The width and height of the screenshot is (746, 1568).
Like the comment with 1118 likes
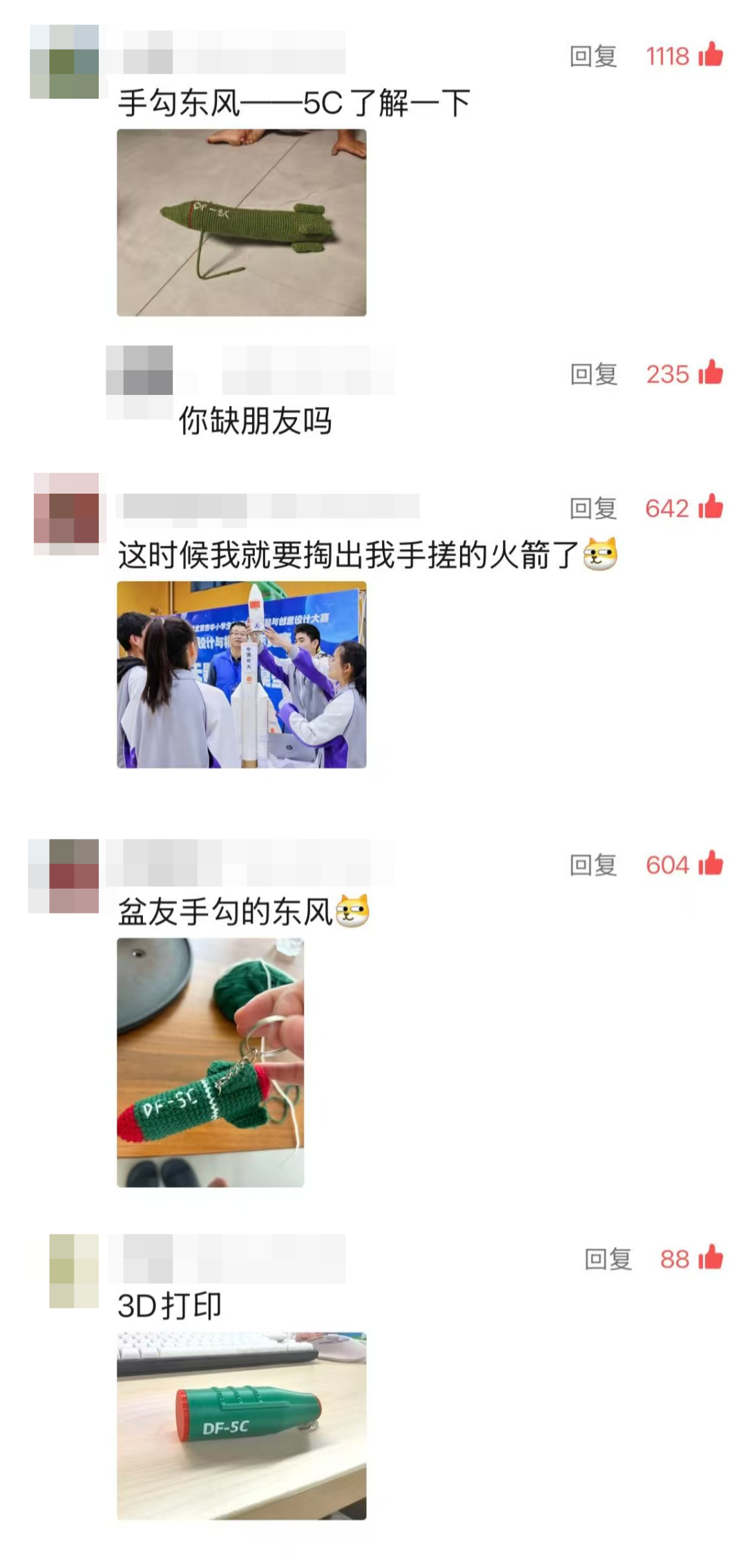710,55
